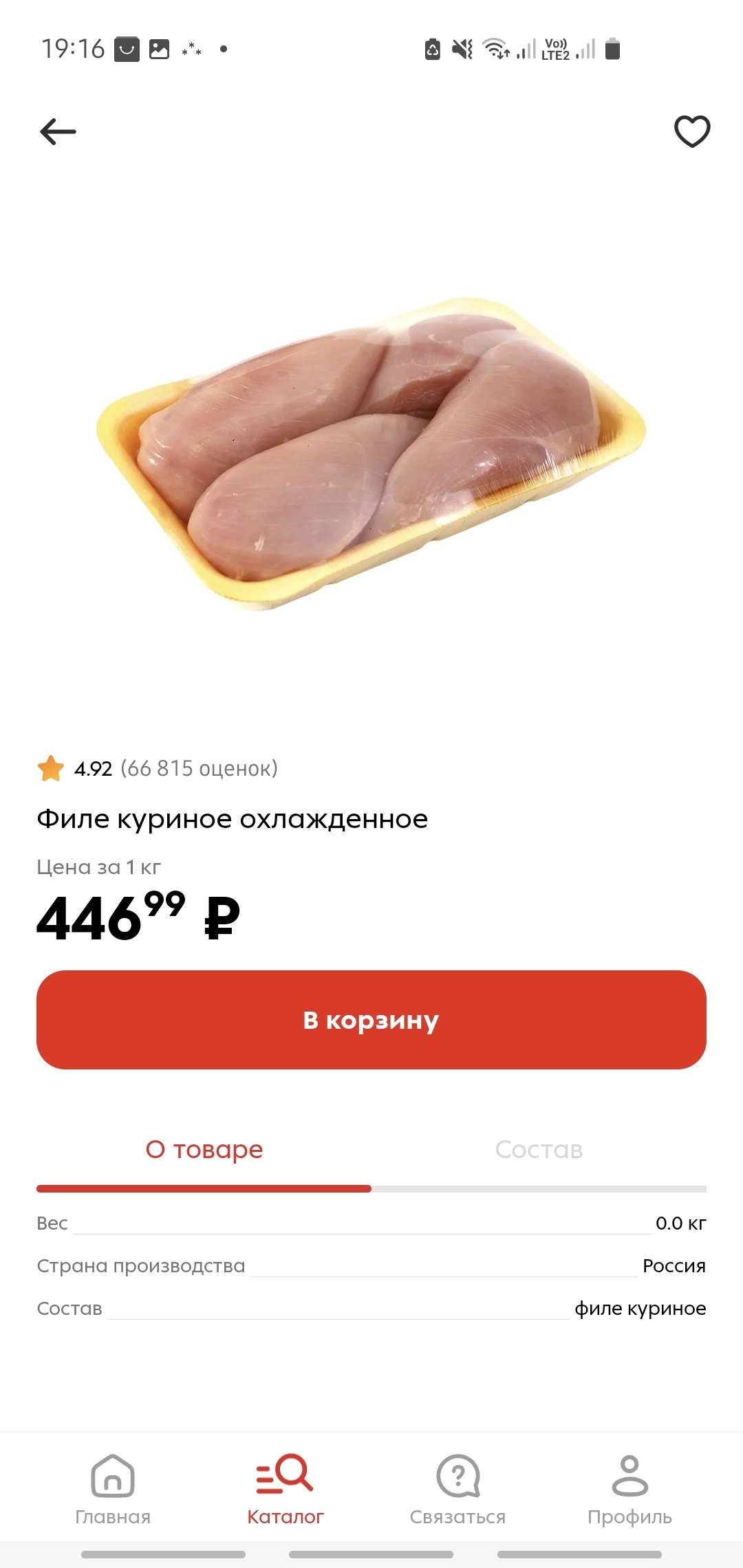Tap the В корзину button
The image size is (743, 1568).
click(371, 1020)
